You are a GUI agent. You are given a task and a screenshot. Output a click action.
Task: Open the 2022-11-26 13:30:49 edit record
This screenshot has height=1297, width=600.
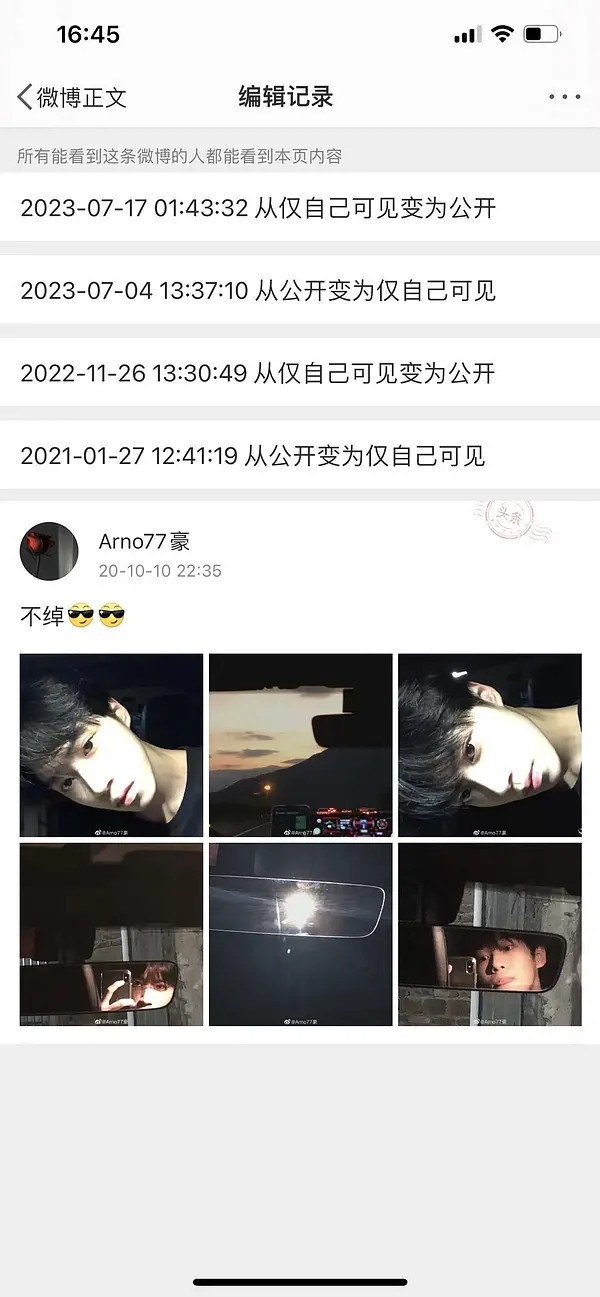[258, 374]
